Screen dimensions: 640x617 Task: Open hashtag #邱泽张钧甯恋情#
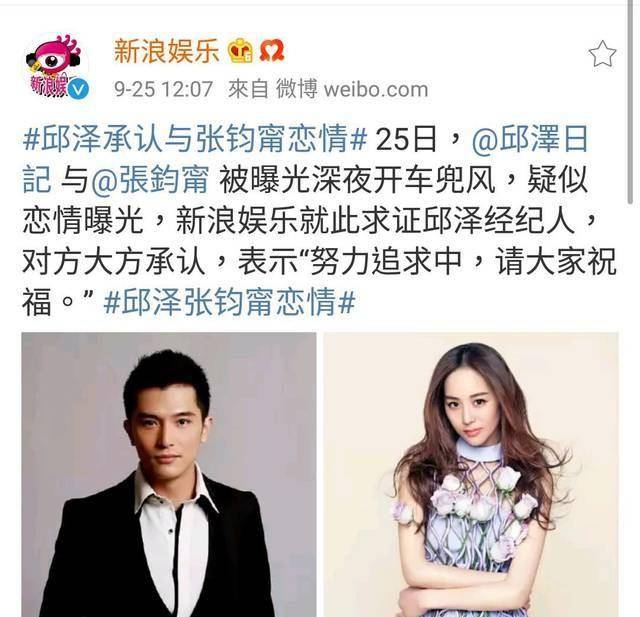tap(229, 301)
